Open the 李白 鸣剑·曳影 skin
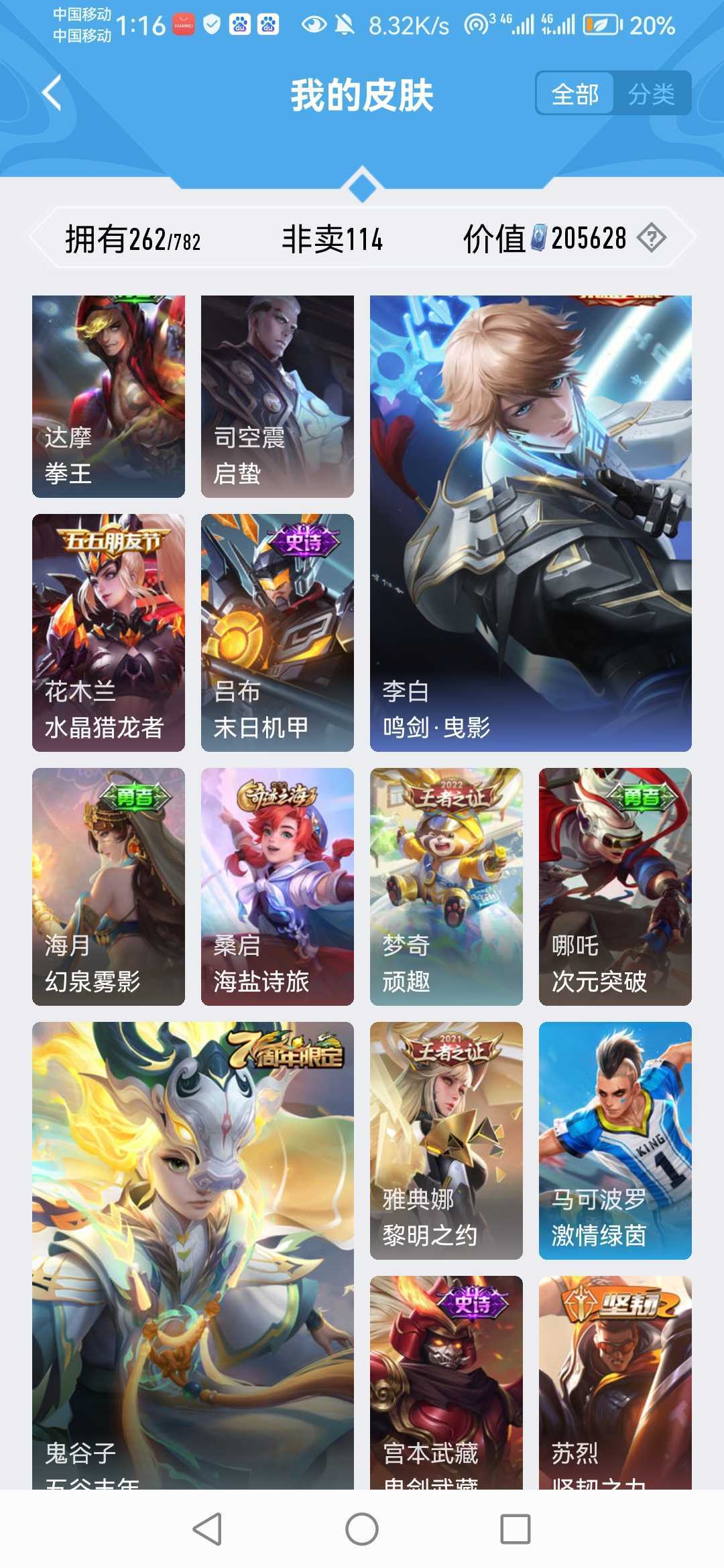The image size is (724, 1568). coord(531,523)
